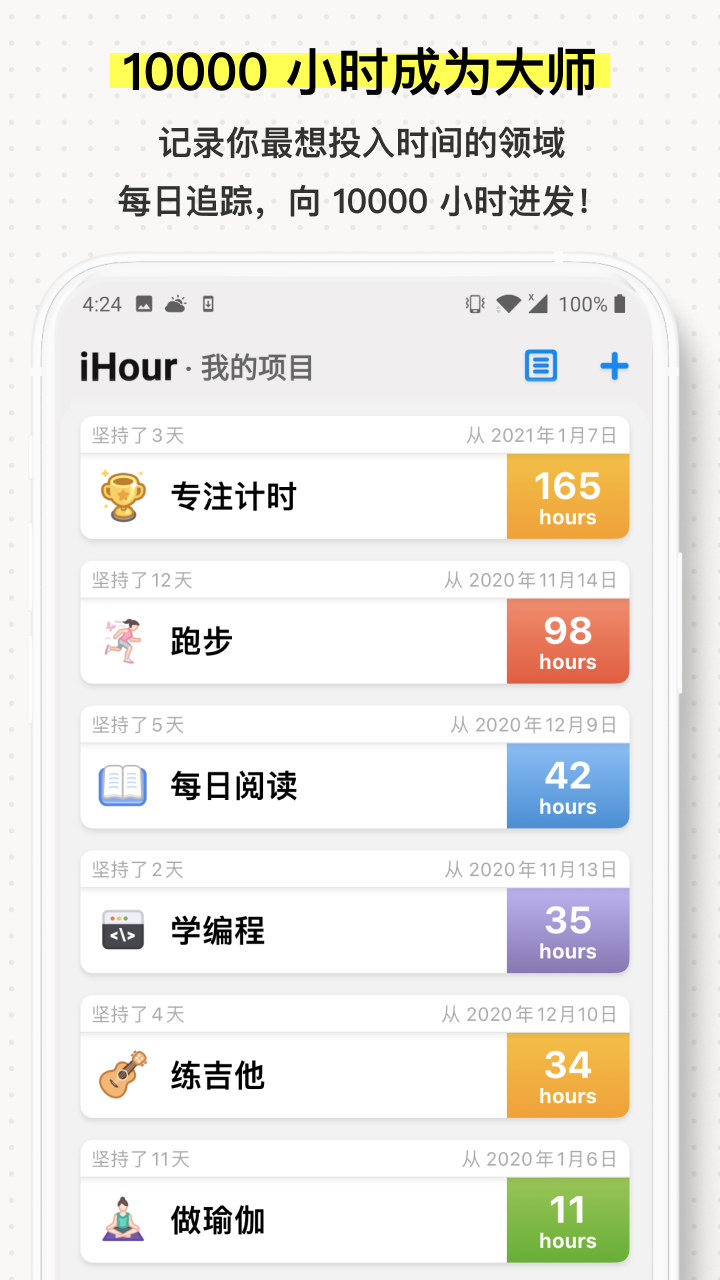
Task: Tap the orange 165 hours badge
Action: 568,496
